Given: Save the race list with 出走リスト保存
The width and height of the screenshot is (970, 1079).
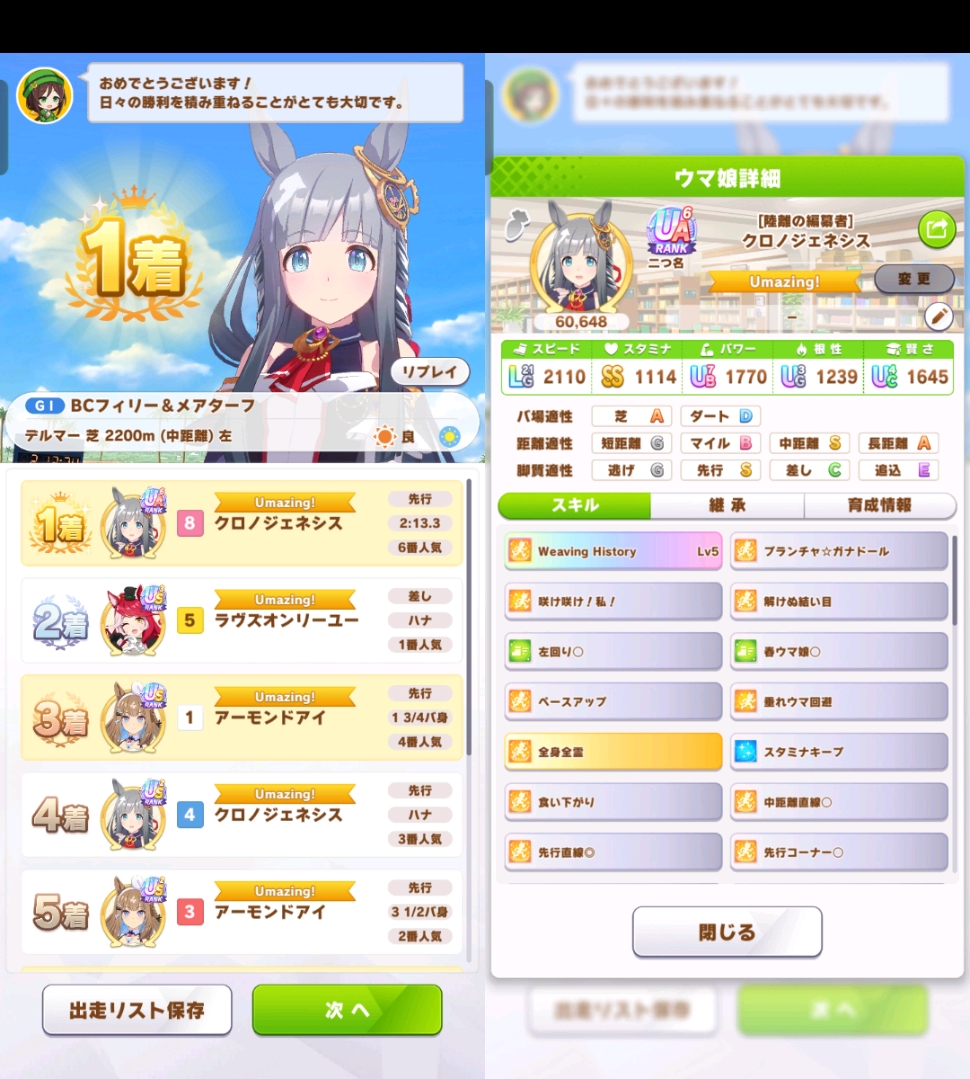Looking at the screenshot, I should [137, 1010].
